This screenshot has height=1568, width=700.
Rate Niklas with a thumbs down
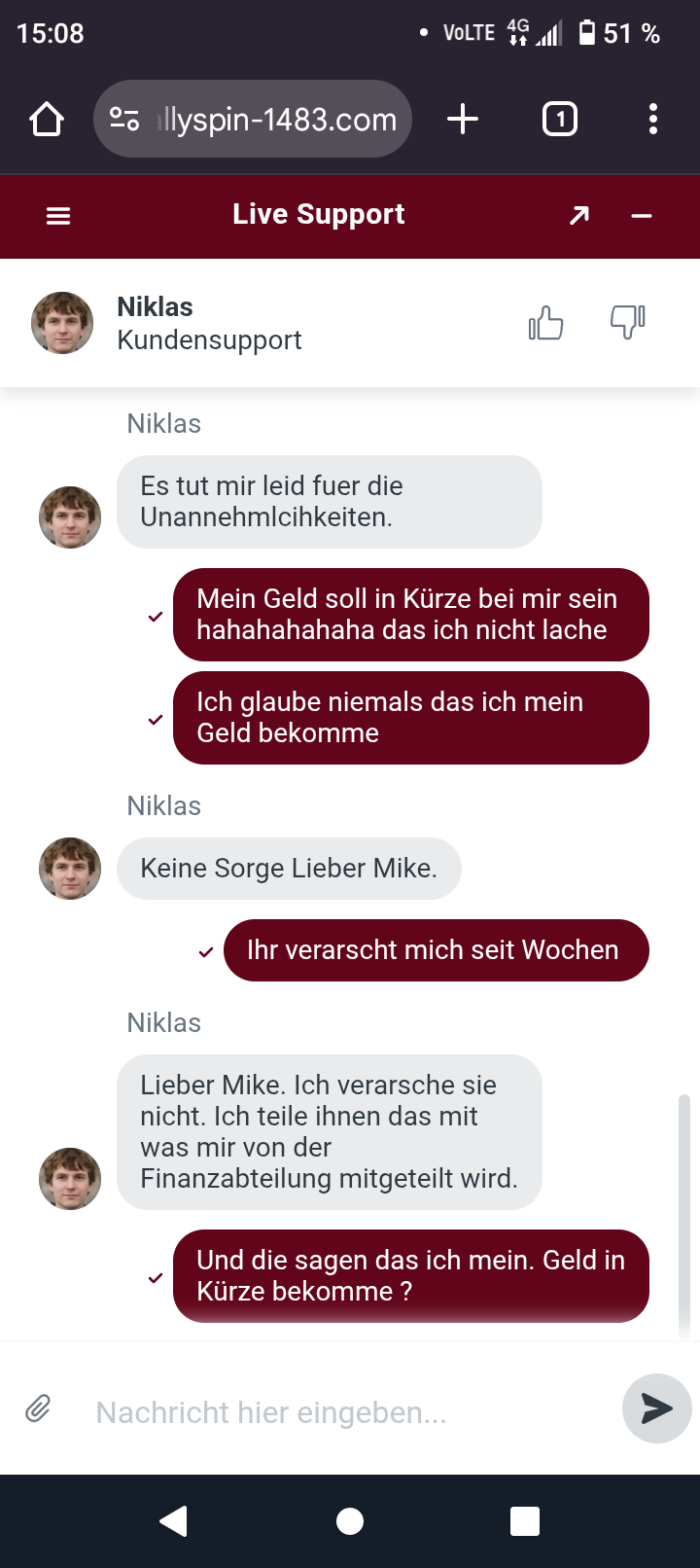(627, 322)
